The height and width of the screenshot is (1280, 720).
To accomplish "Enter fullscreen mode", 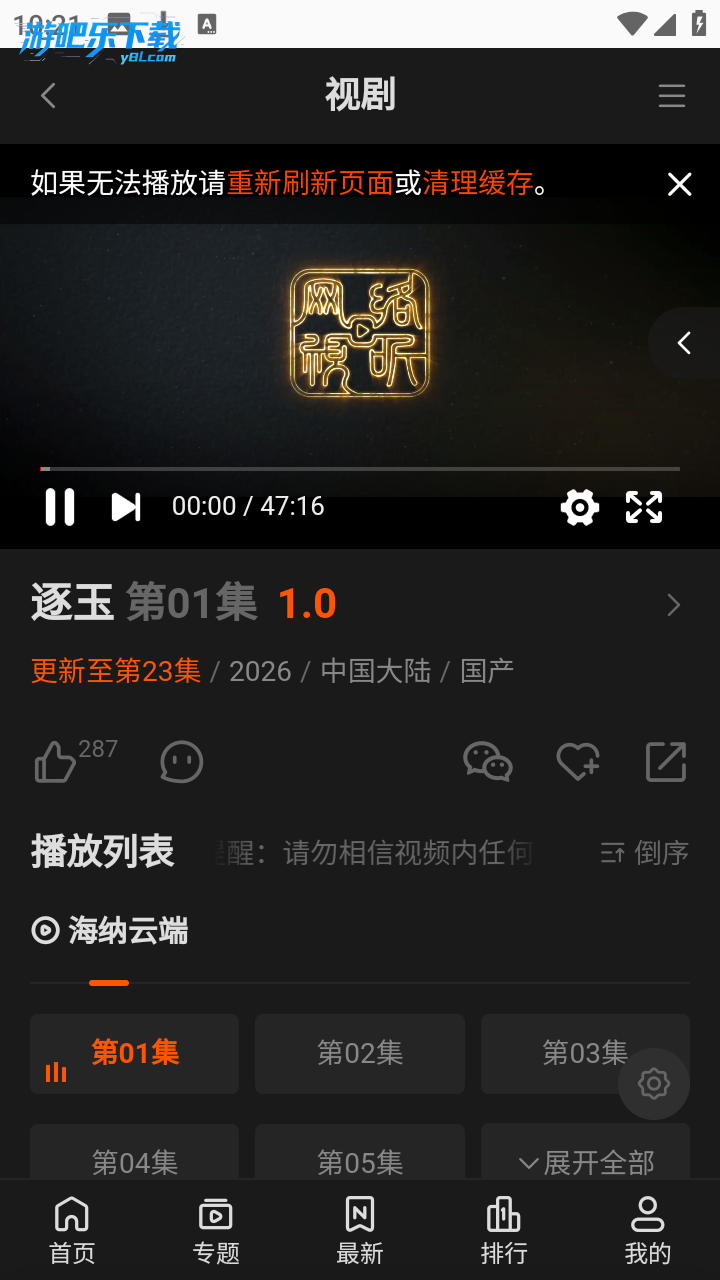I will pos(644,507).
